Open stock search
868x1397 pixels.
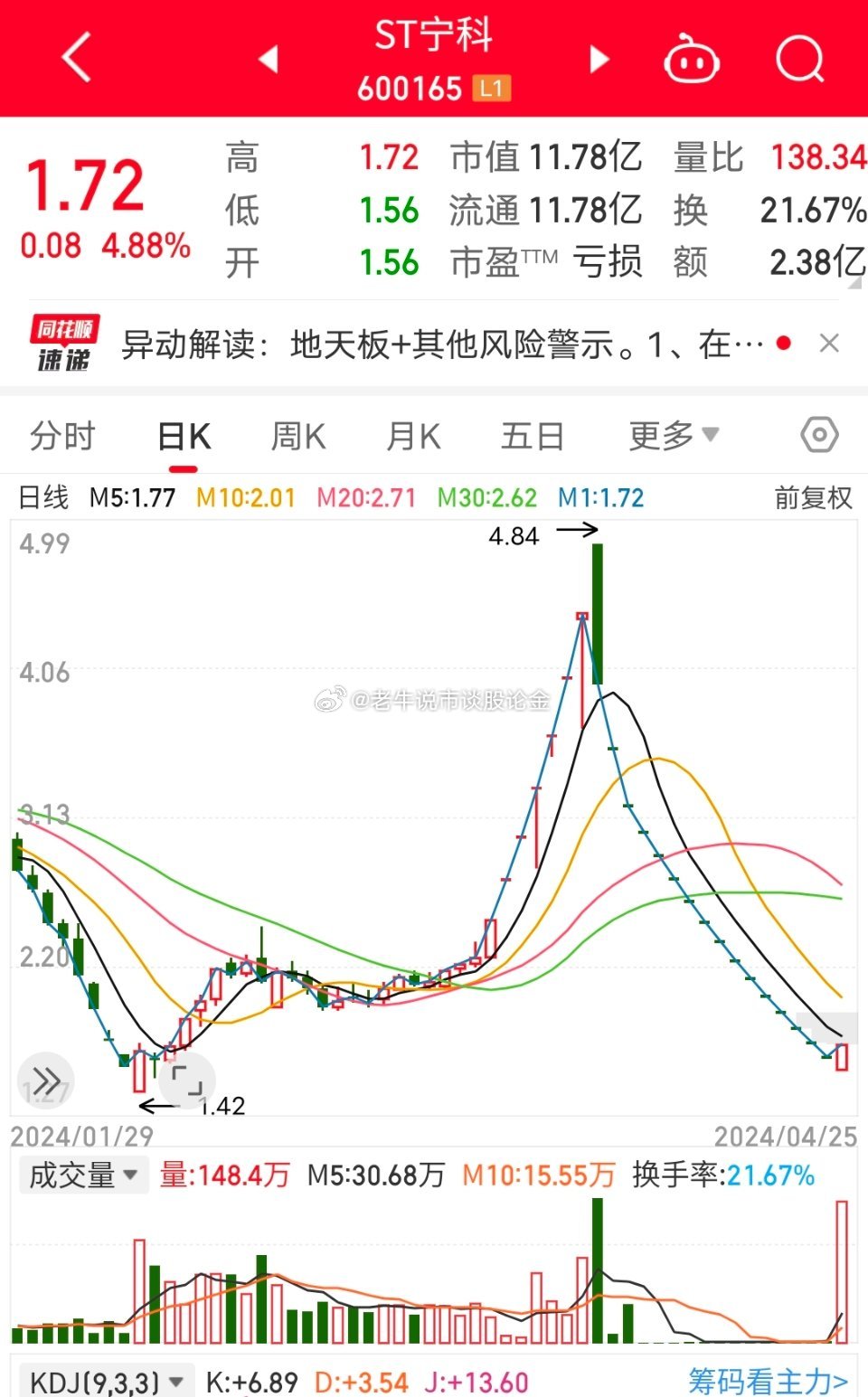799,60
